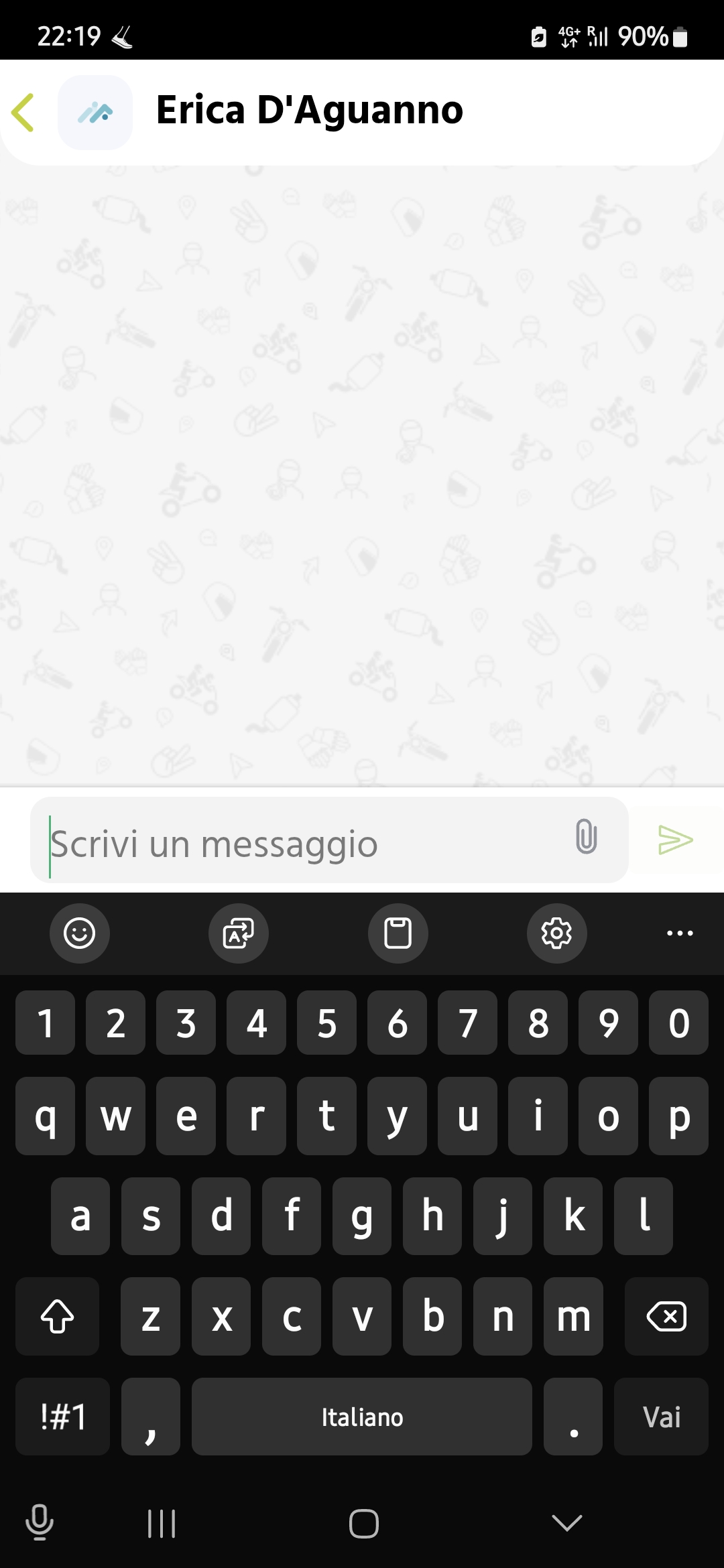Go back from Erica D'Aguanno chat
This screenshot has width=724, height=1568.
pos(23,112)
